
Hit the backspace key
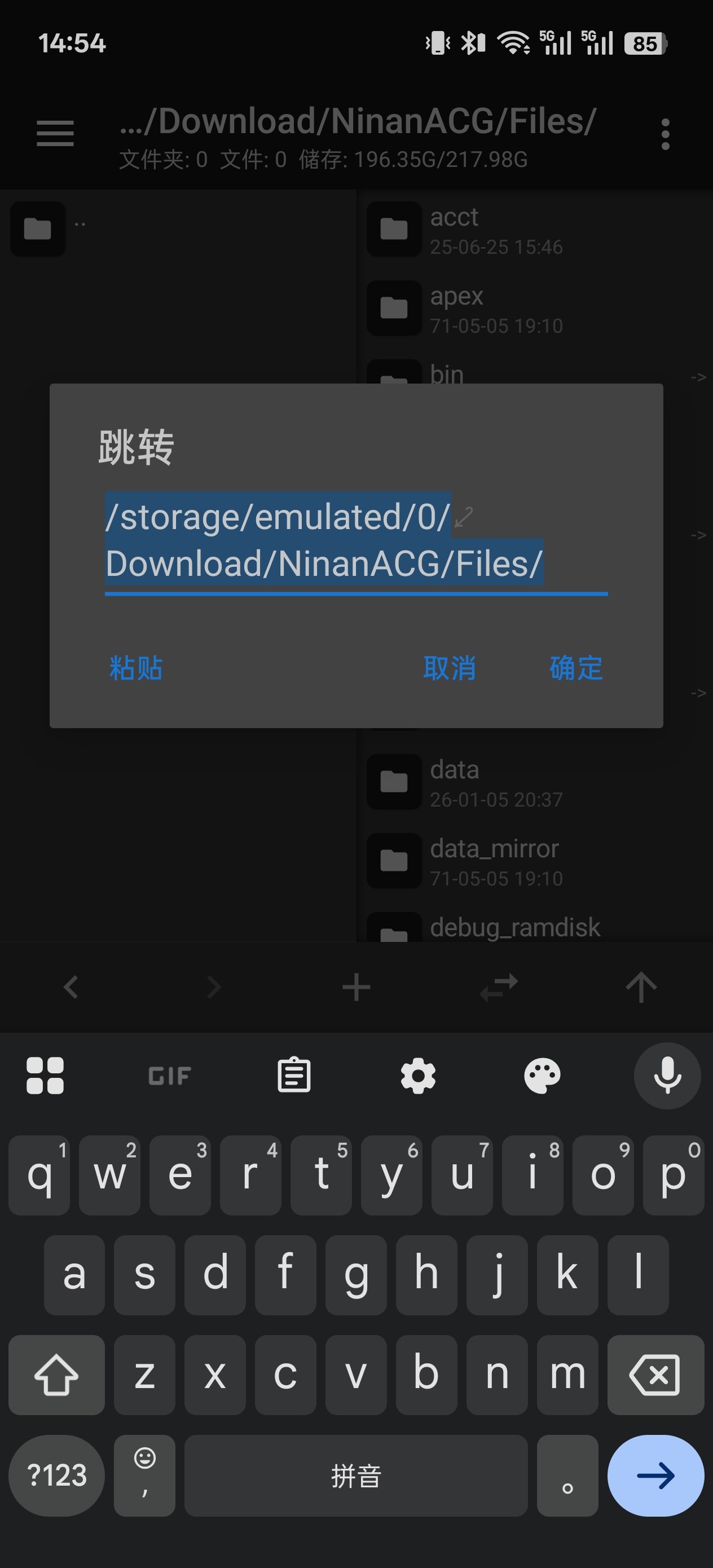[x=655, y=1375]
